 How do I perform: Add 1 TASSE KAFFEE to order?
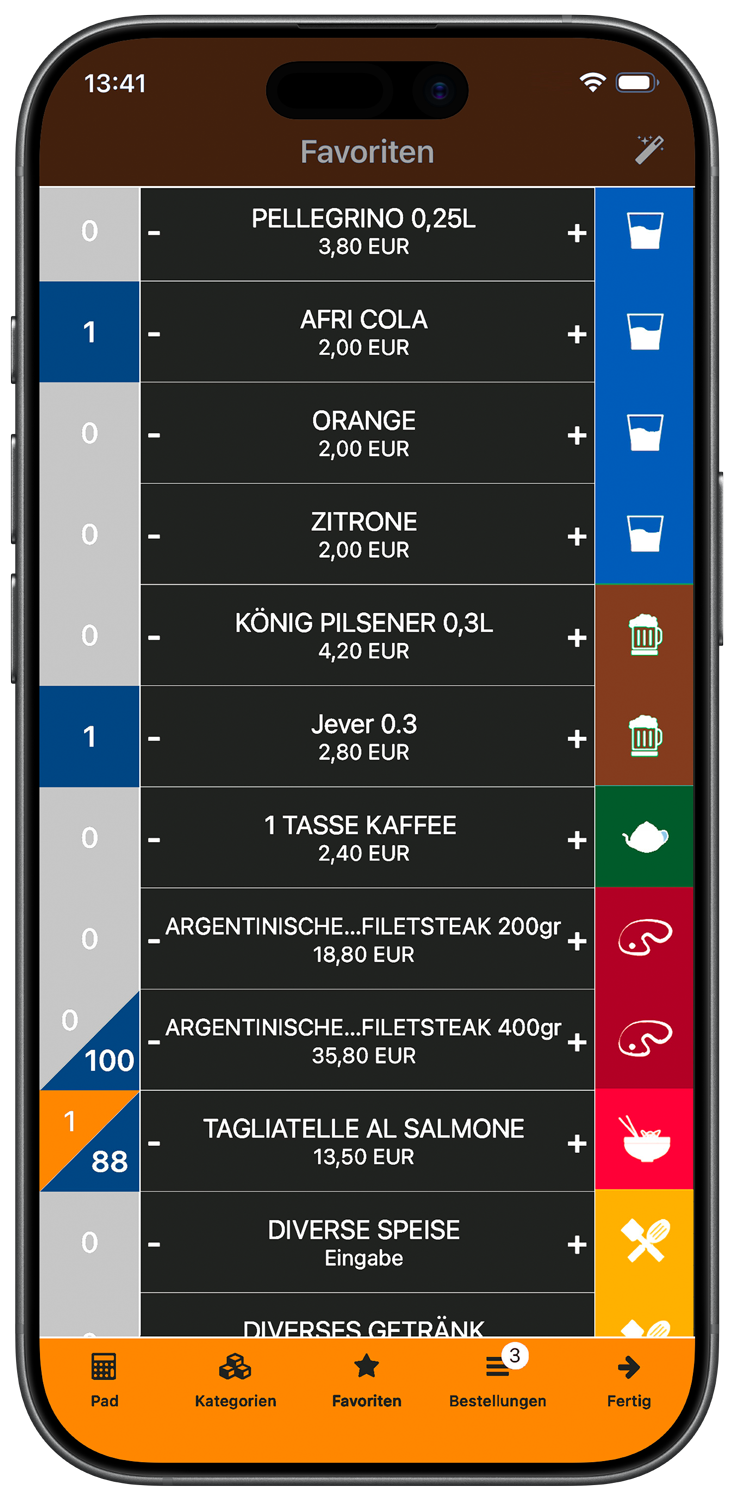(576, 839)
